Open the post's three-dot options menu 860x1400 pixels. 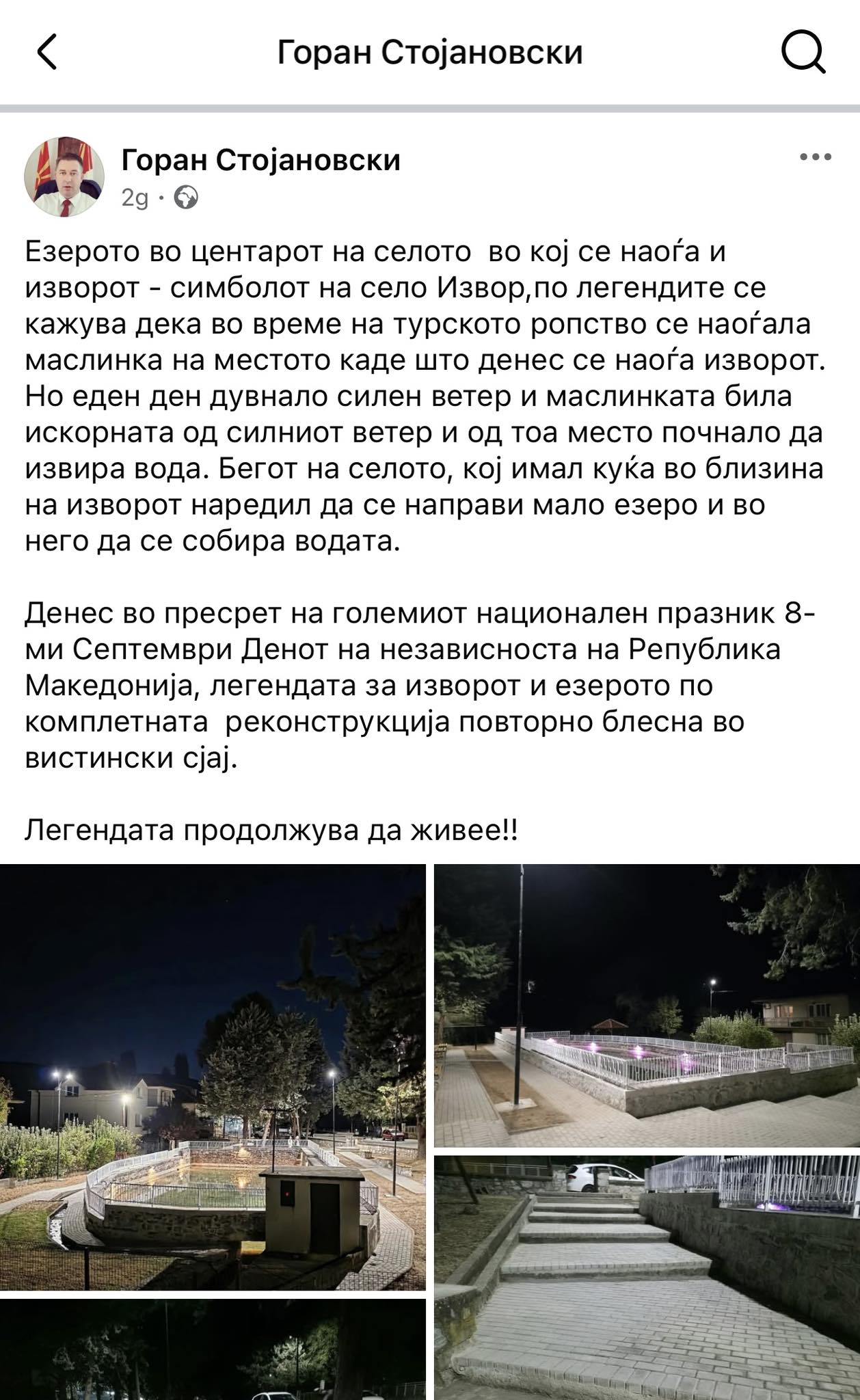point(815,157)
